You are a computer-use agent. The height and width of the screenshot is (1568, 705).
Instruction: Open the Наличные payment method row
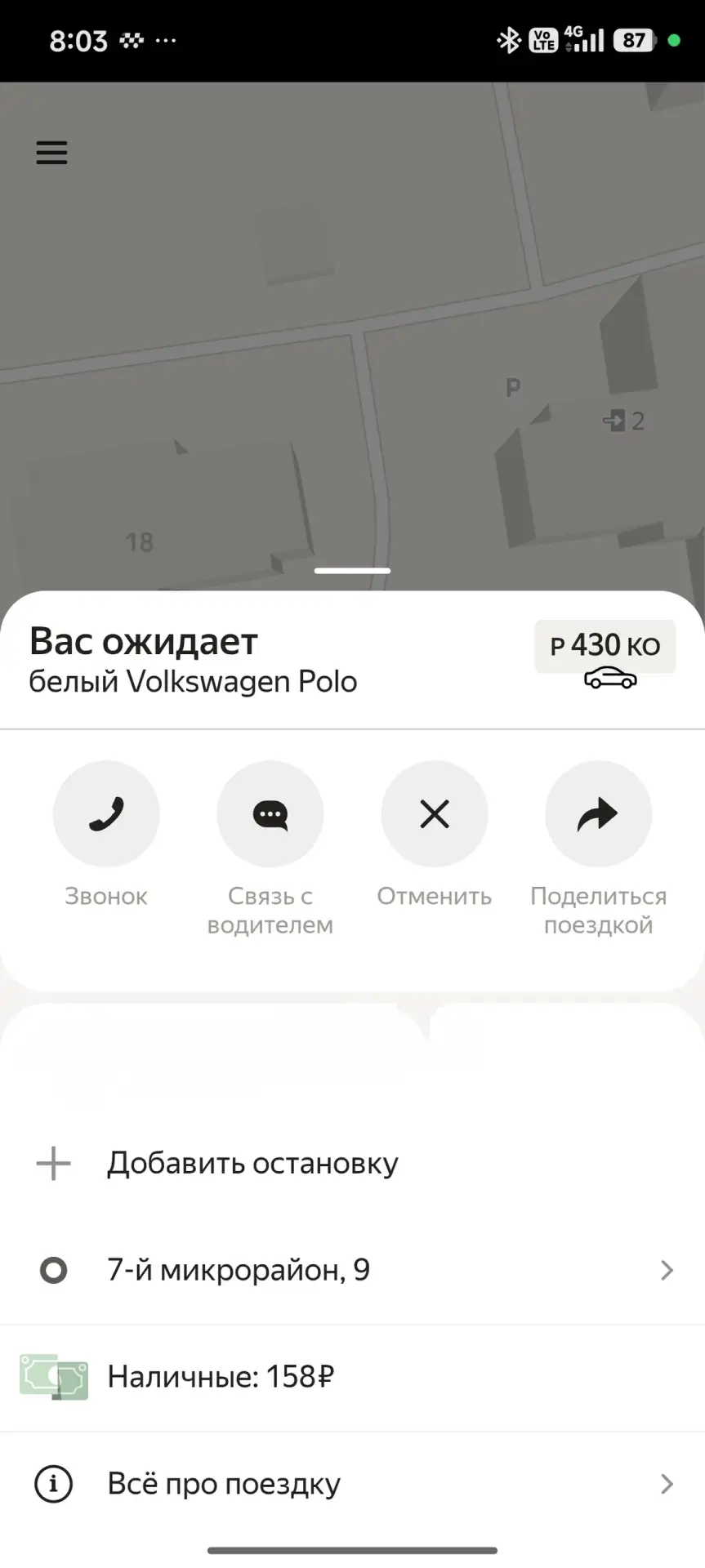[352, 1377]
